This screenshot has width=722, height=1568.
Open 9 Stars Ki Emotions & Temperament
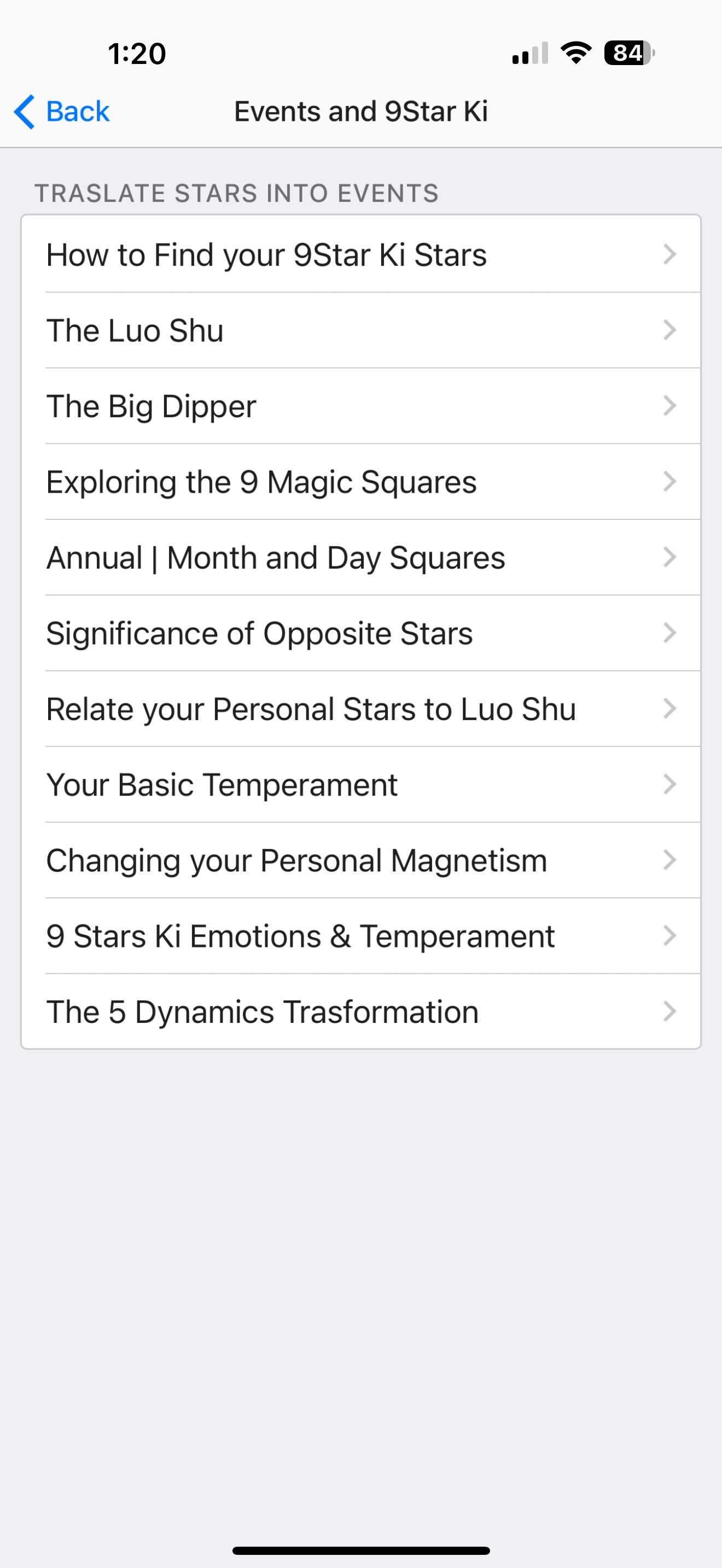click(x=361, y=936)
